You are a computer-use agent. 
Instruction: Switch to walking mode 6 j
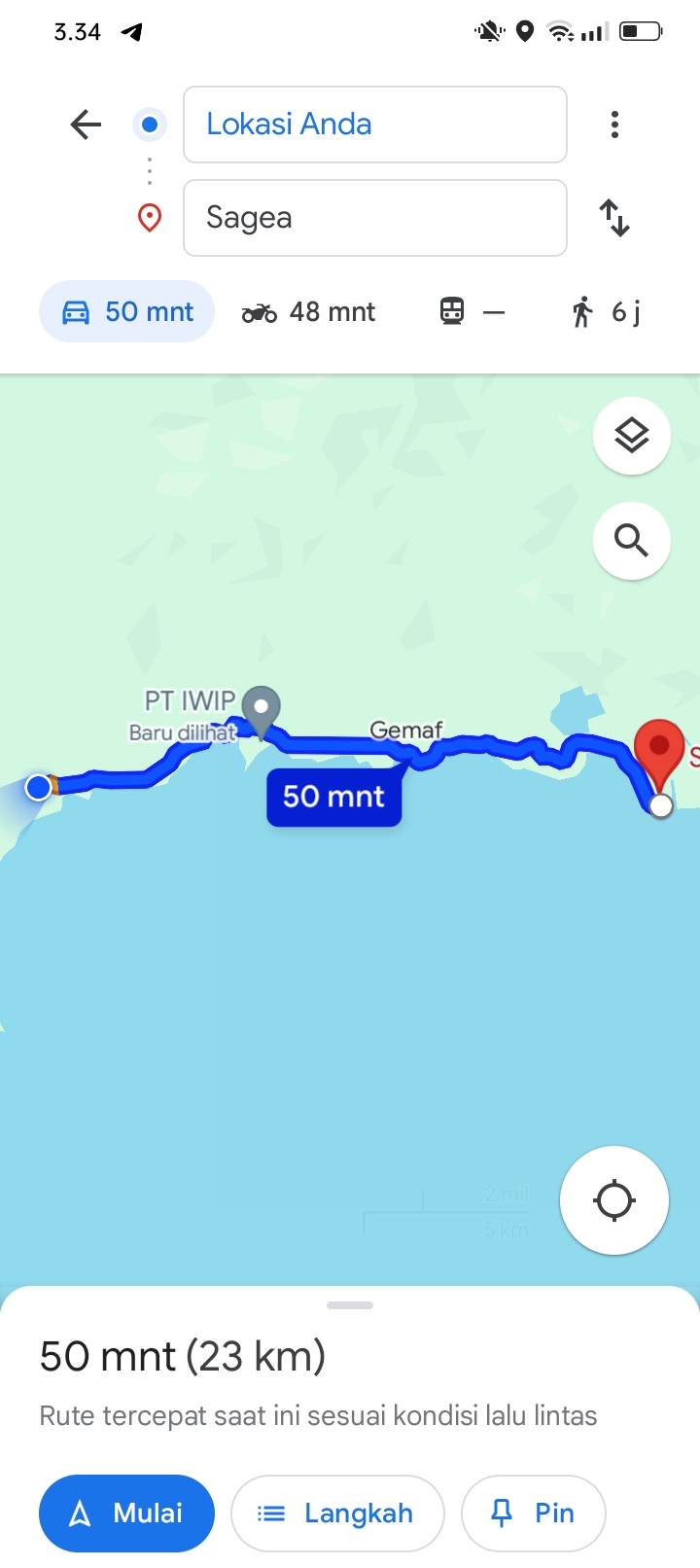tap(605, 311)
